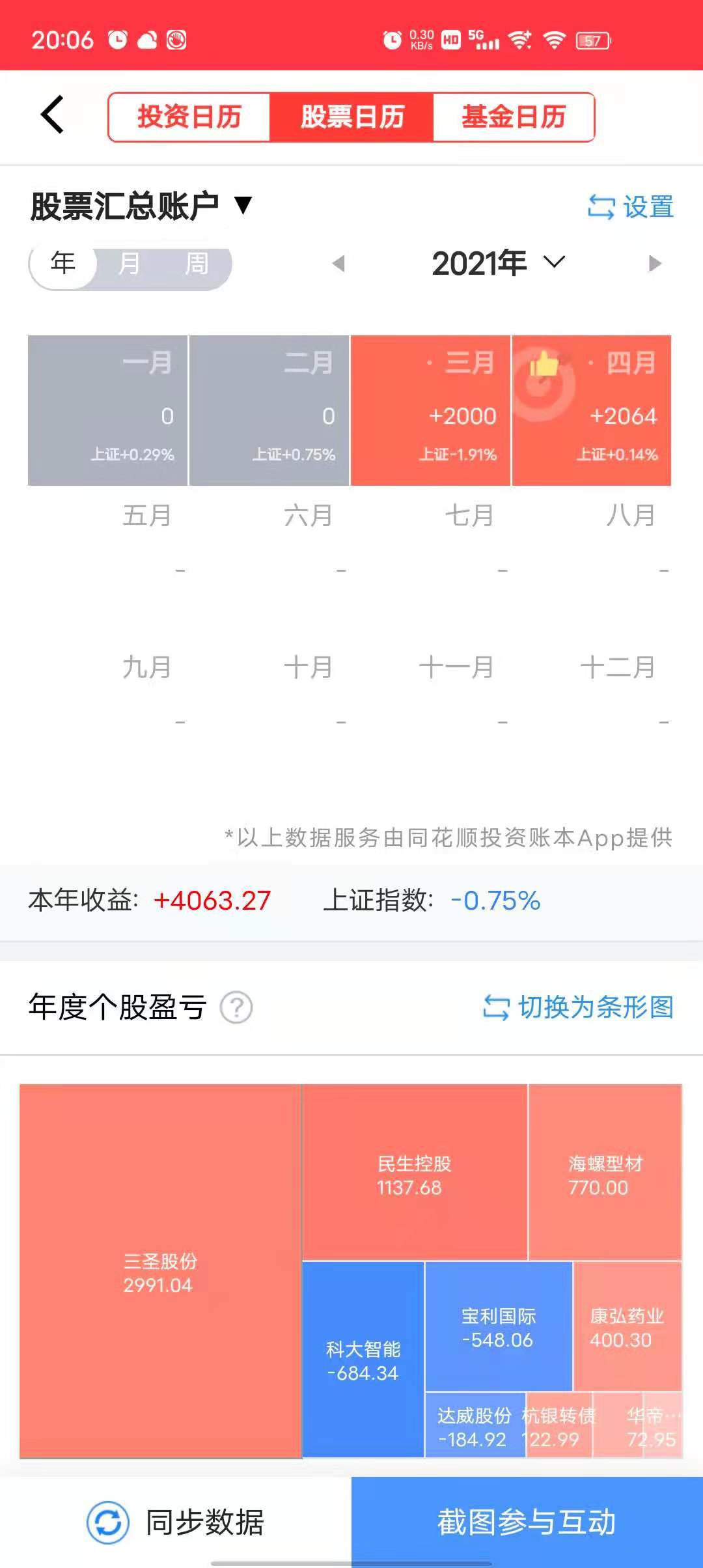The height and width of the screenshot is (1568, 703).
Task: Open the 三月 +2000 month cell
Action: tap(430, 410)
